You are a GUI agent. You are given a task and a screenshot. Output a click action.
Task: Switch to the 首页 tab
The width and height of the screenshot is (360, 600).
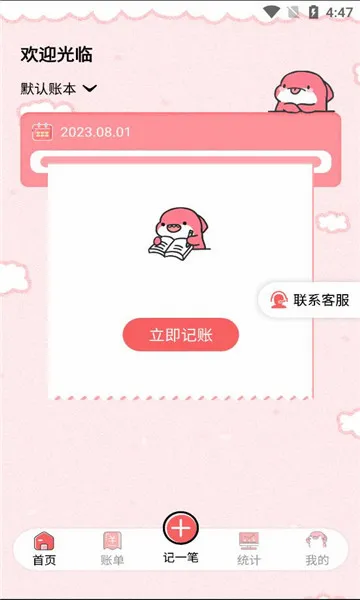point(44,549)
